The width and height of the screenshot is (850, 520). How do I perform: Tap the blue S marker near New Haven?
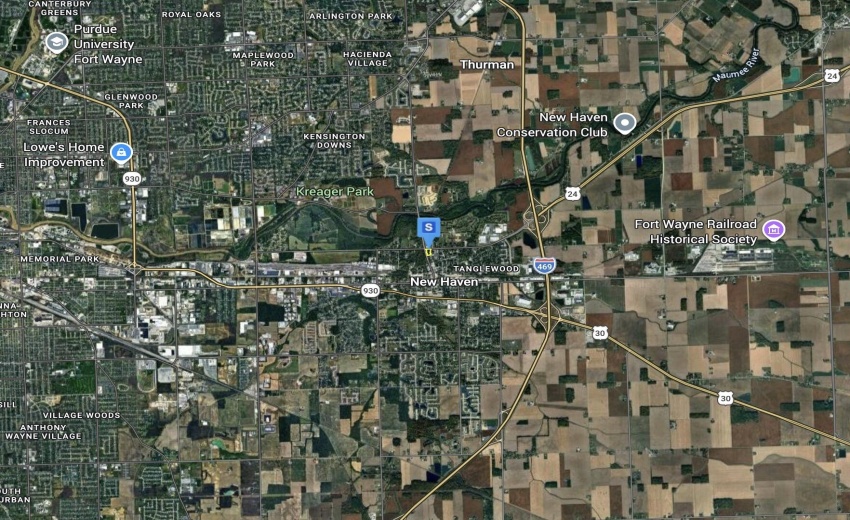pyautogui.click(x=429, y=229)
